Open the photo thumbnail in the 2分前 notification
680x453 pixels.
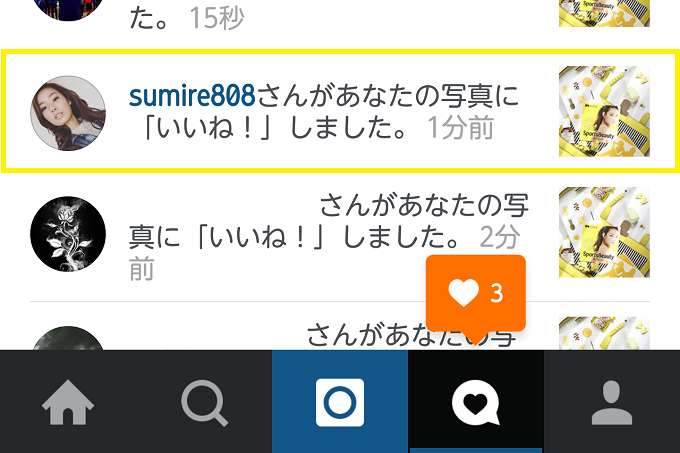(604, 232)
